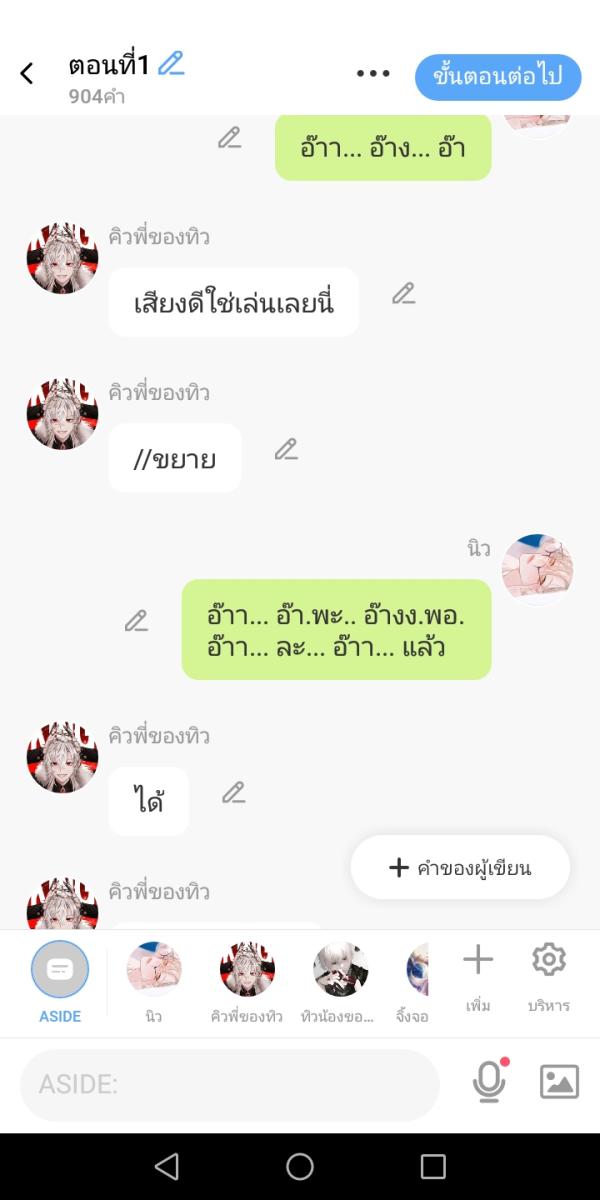Tap the ขั้นตอนต่อไป button
Viewport: 600px width, 1200px height.
coord(497,77)
